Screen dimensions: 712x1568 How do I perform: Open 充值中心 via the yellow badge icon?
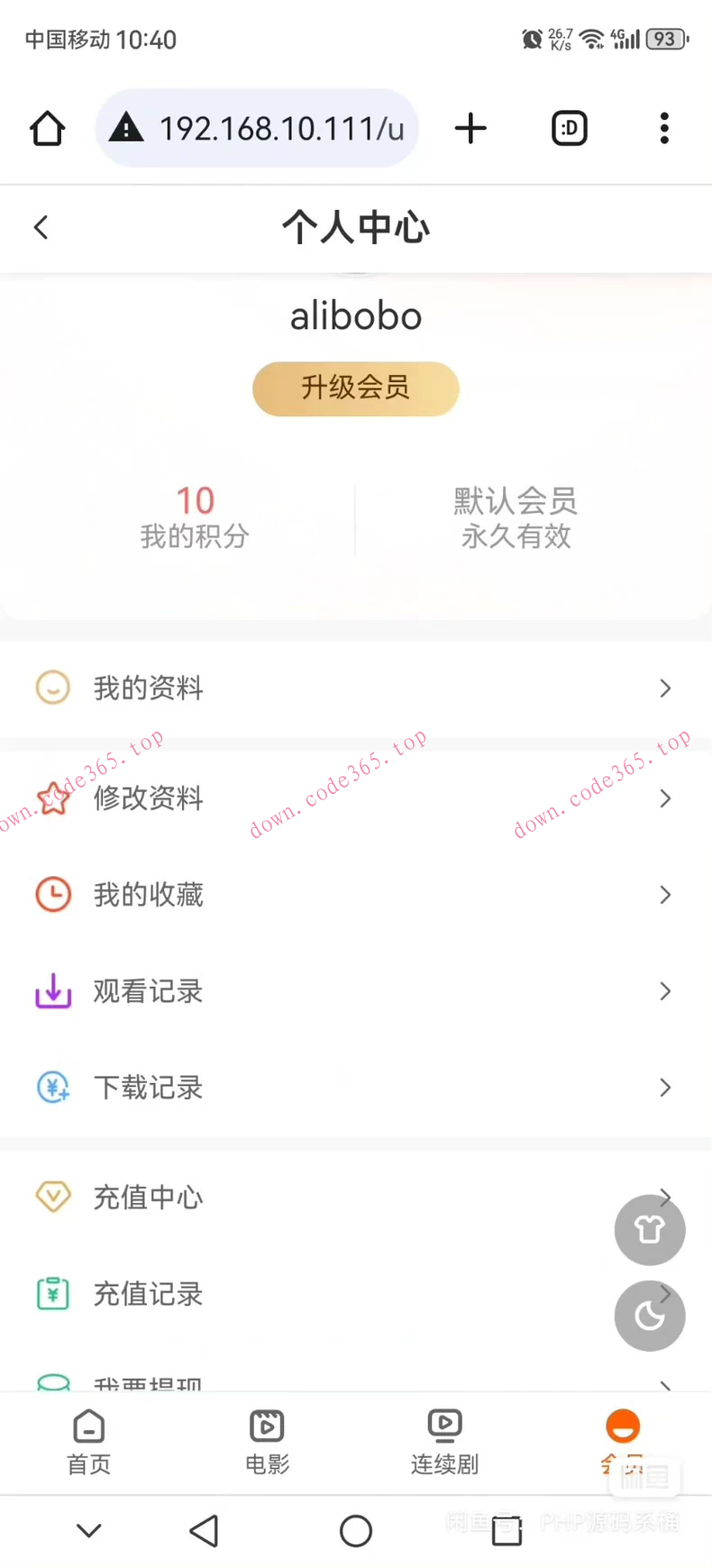tap(52, 1197)
